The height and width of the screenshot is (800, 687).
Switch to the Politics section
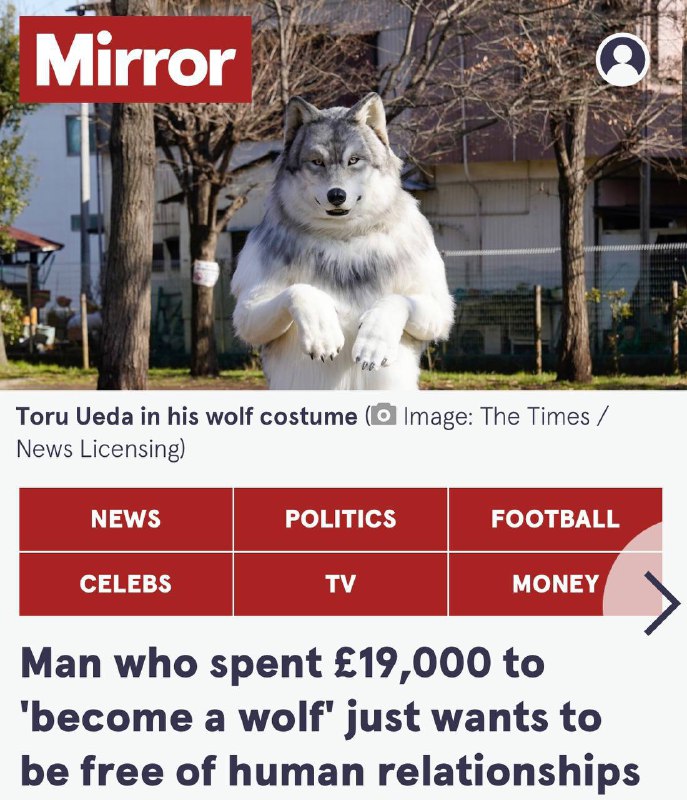340,519
